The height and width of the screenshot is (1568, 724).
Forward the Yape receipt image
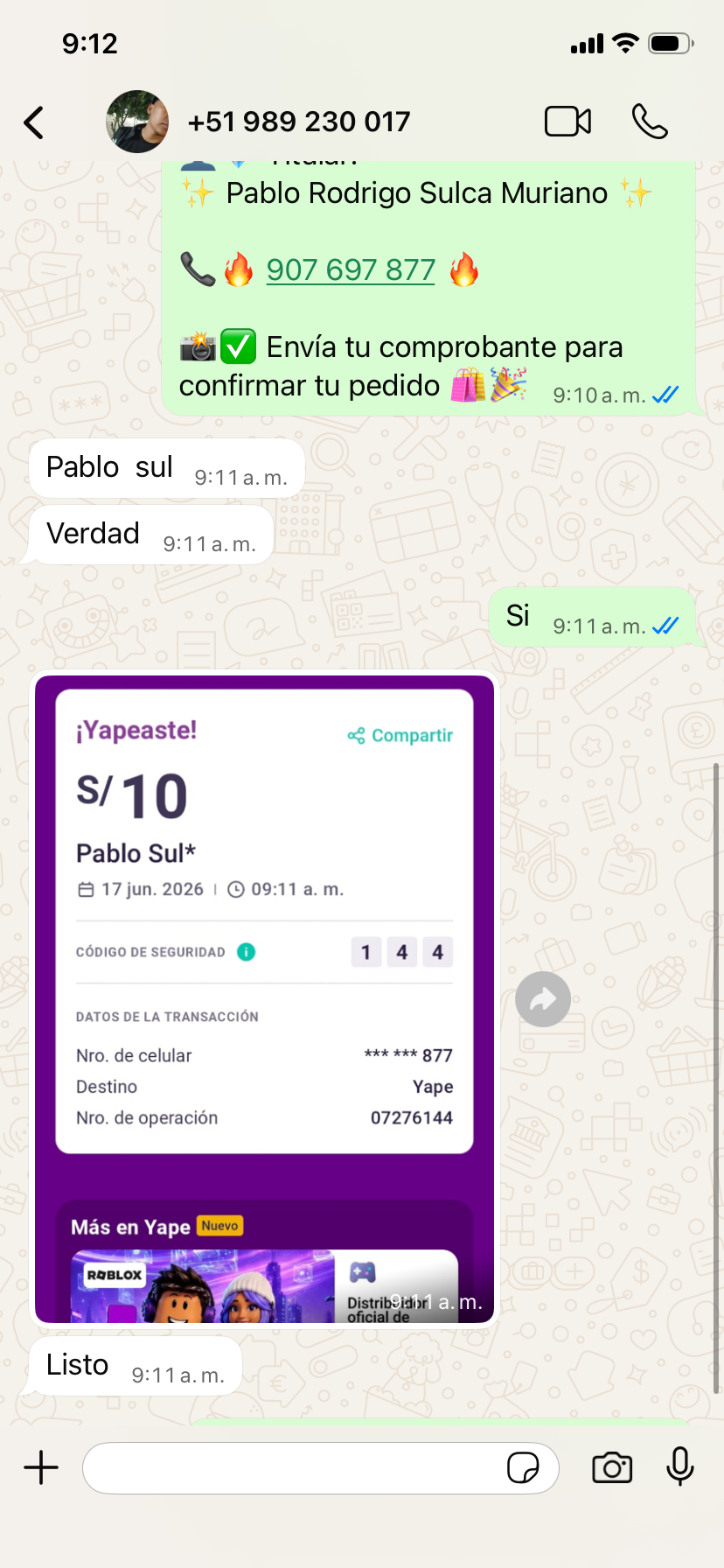pyautogui.click(x=543, y=999)
